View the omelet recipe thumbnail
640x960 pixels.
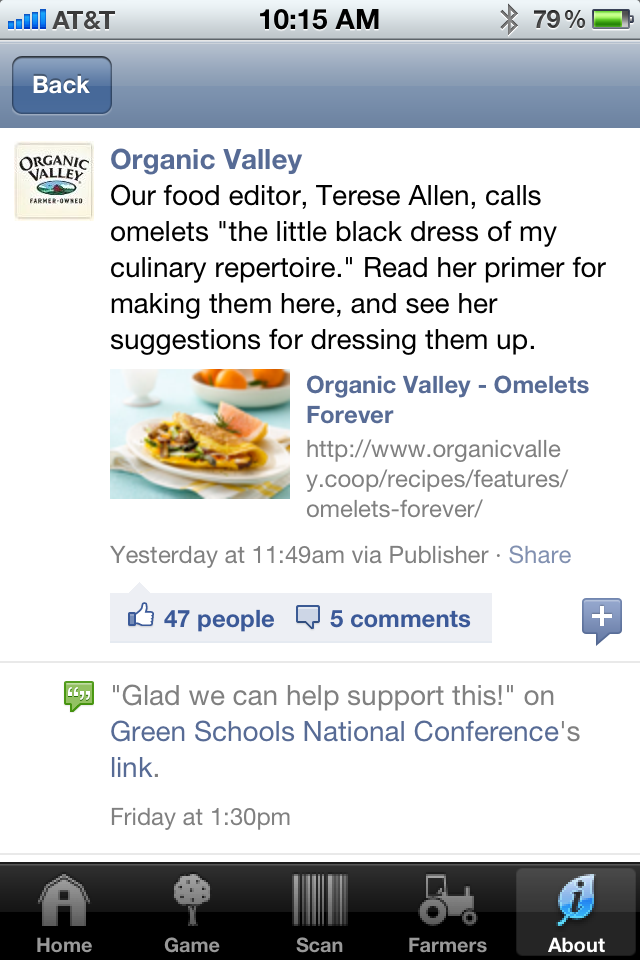(x=200, y=434)
